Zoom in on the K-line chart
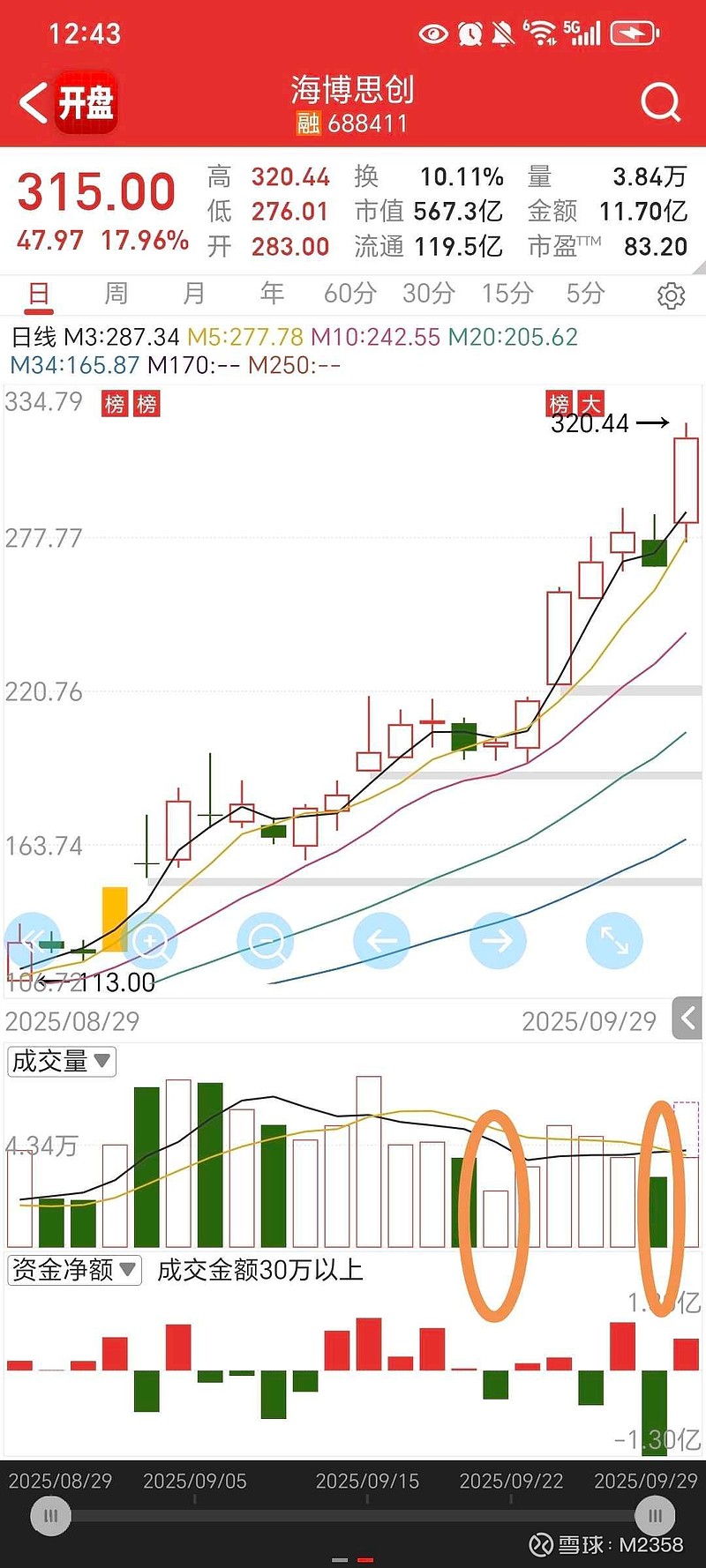706x1568 pixels. point(150,941)
